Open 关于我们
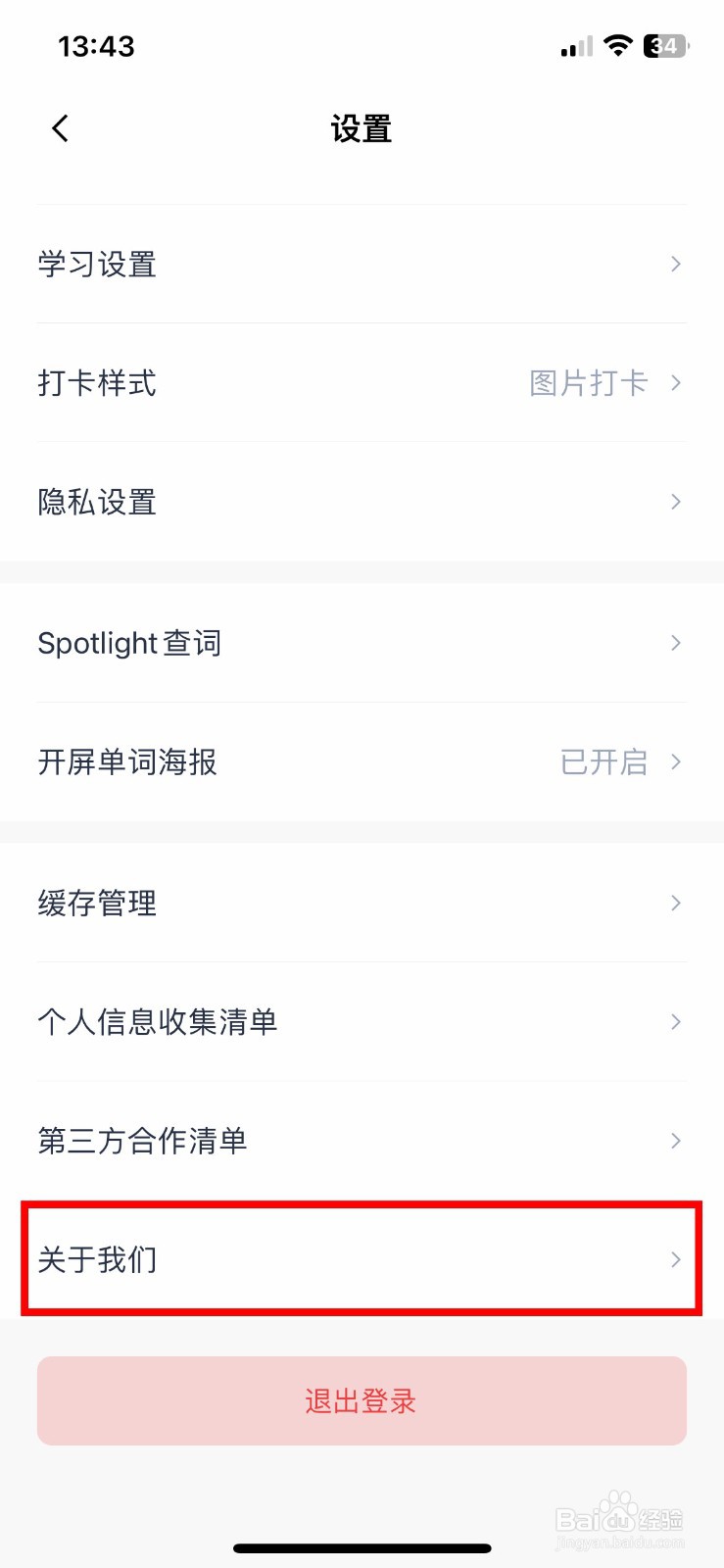The image size is (724, 1568). [x=362, y=1259]
